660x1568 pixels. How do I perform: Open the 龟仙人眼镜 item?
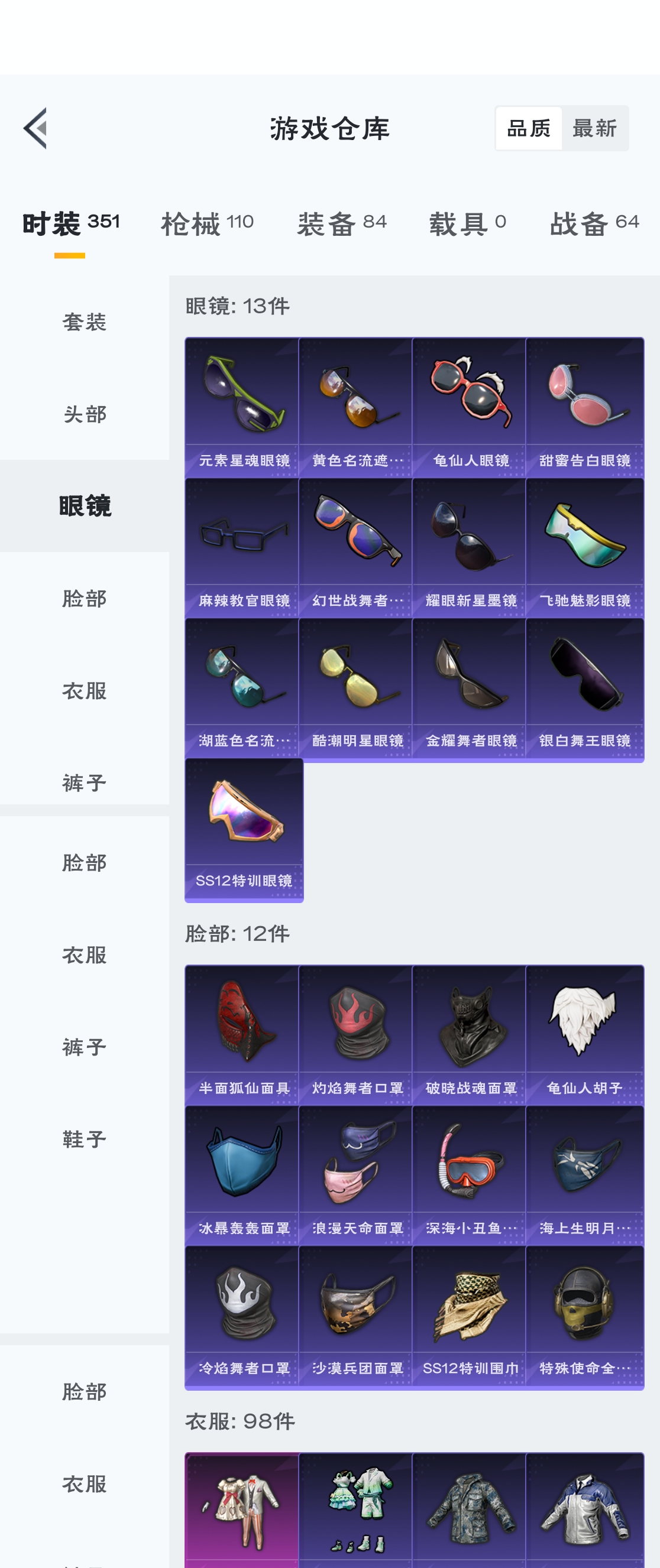[469, 407]
